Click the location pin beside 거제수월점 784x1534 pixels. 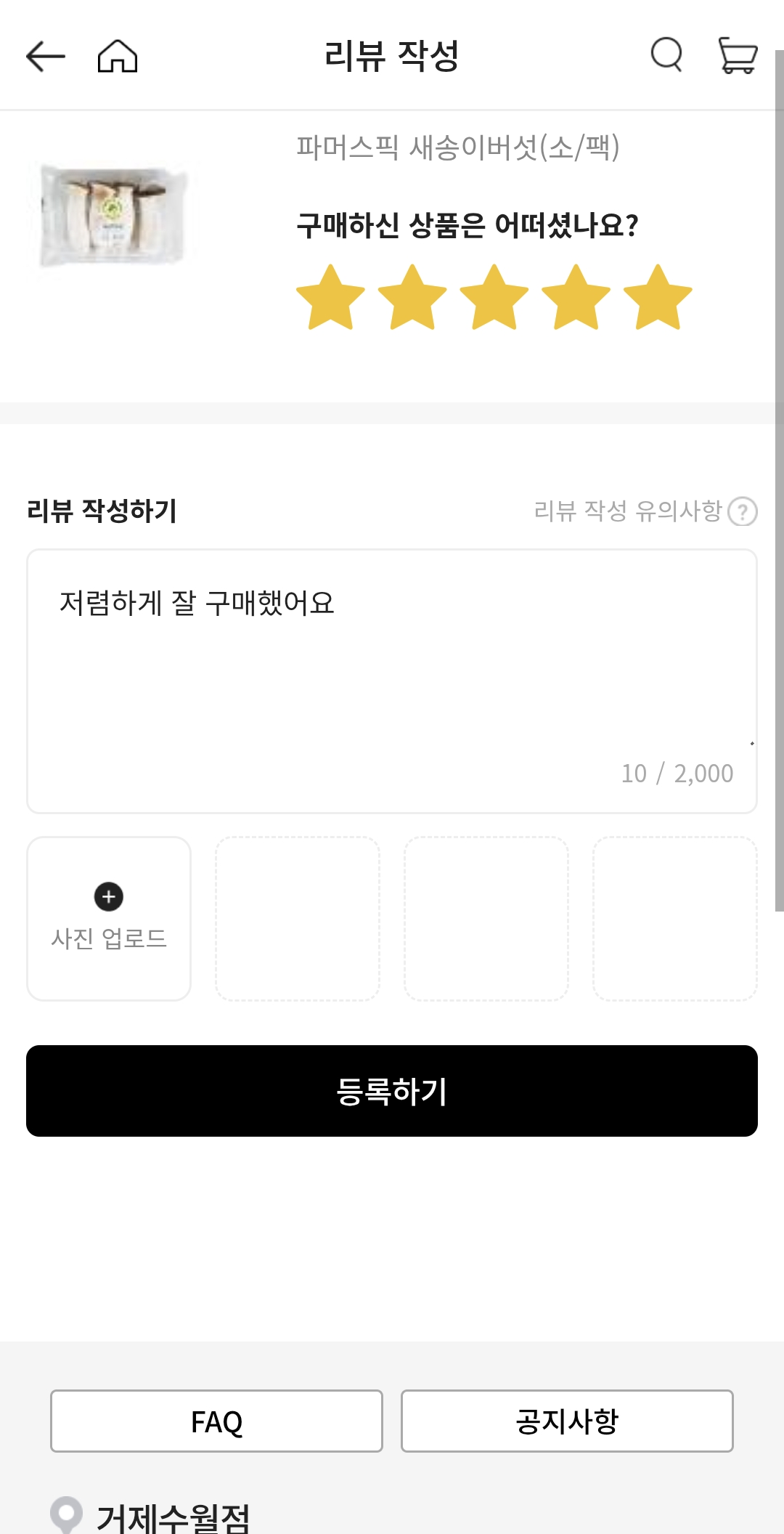point(68,1514)
